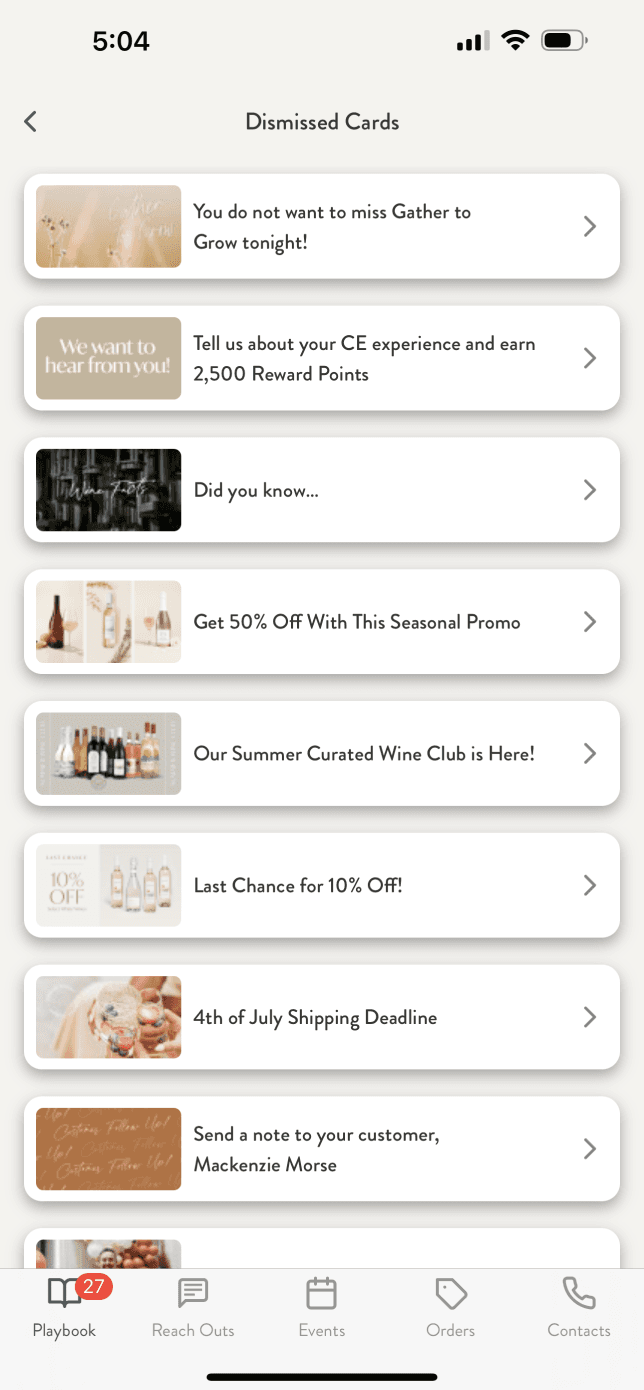The width and height of the screenshot is (644, 1390).
Task: Open the Gather to Grow tonight card
Action: pyautogui.click(x=322, y=227)
